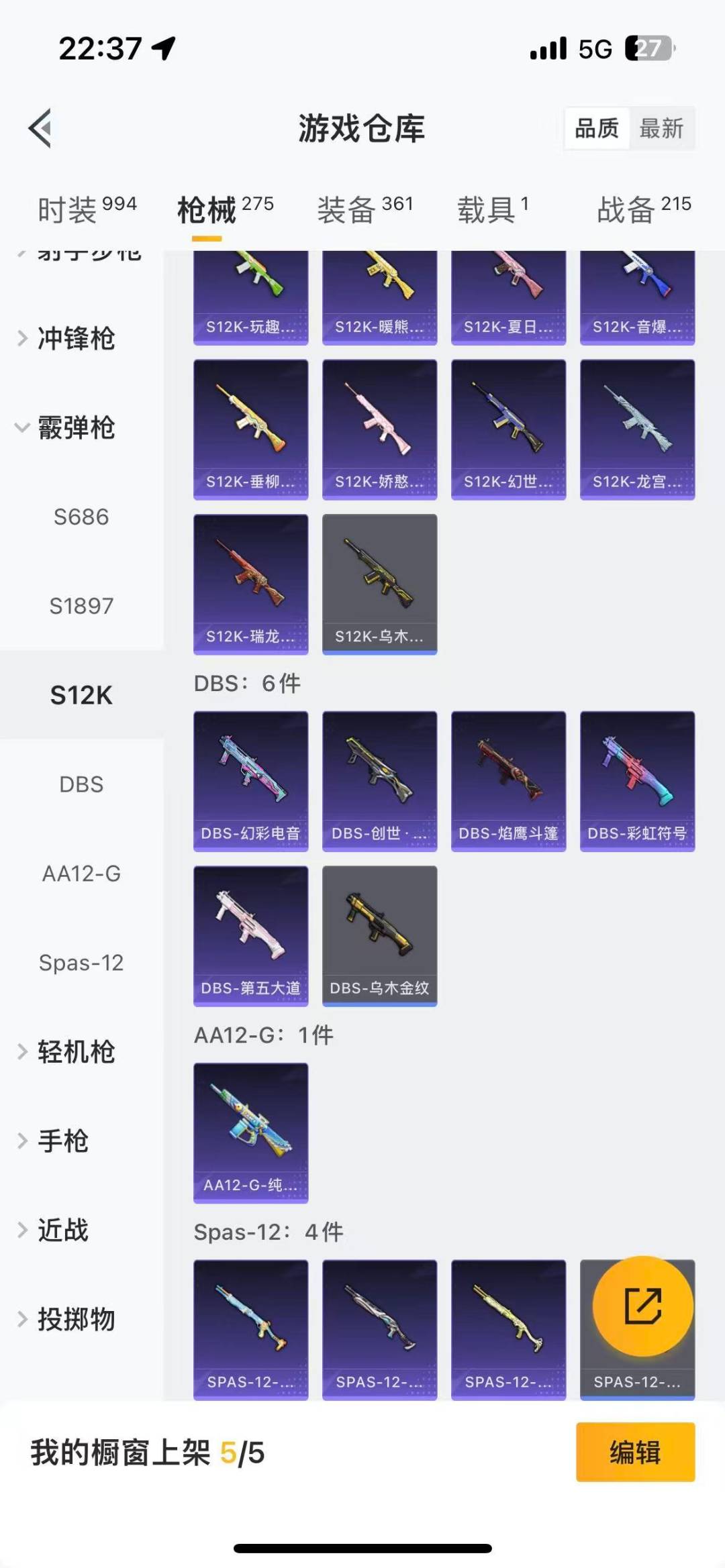Collapse the 霰弹枪 category
Viewport: 725px width, 1568px height.
click(x=75, y=427)
